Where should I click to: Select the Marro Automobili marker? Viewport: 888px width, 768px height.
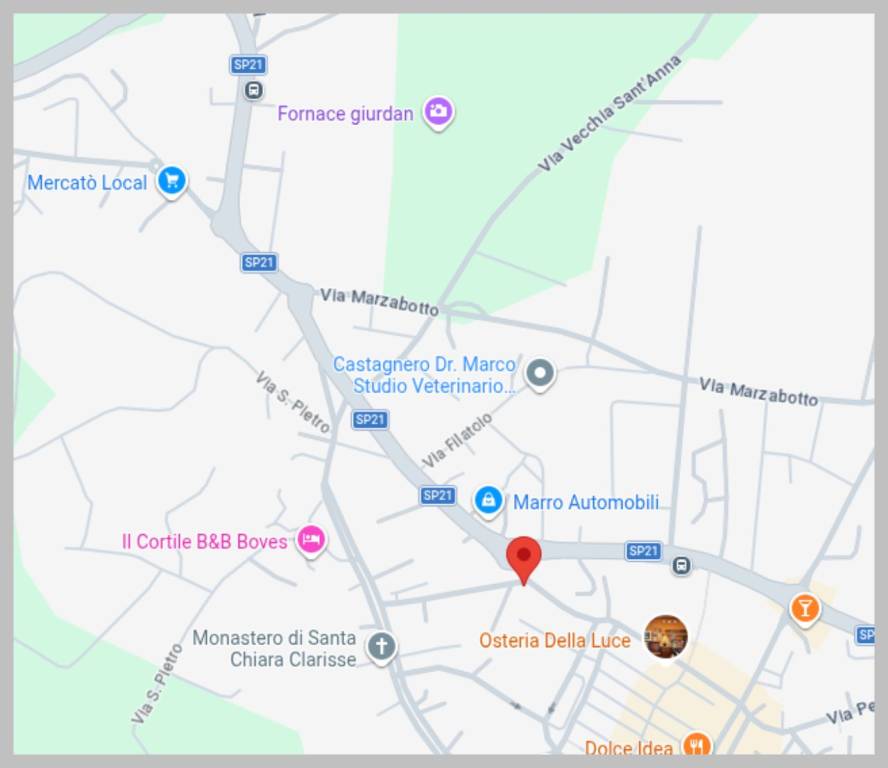(x=488, y=499)
